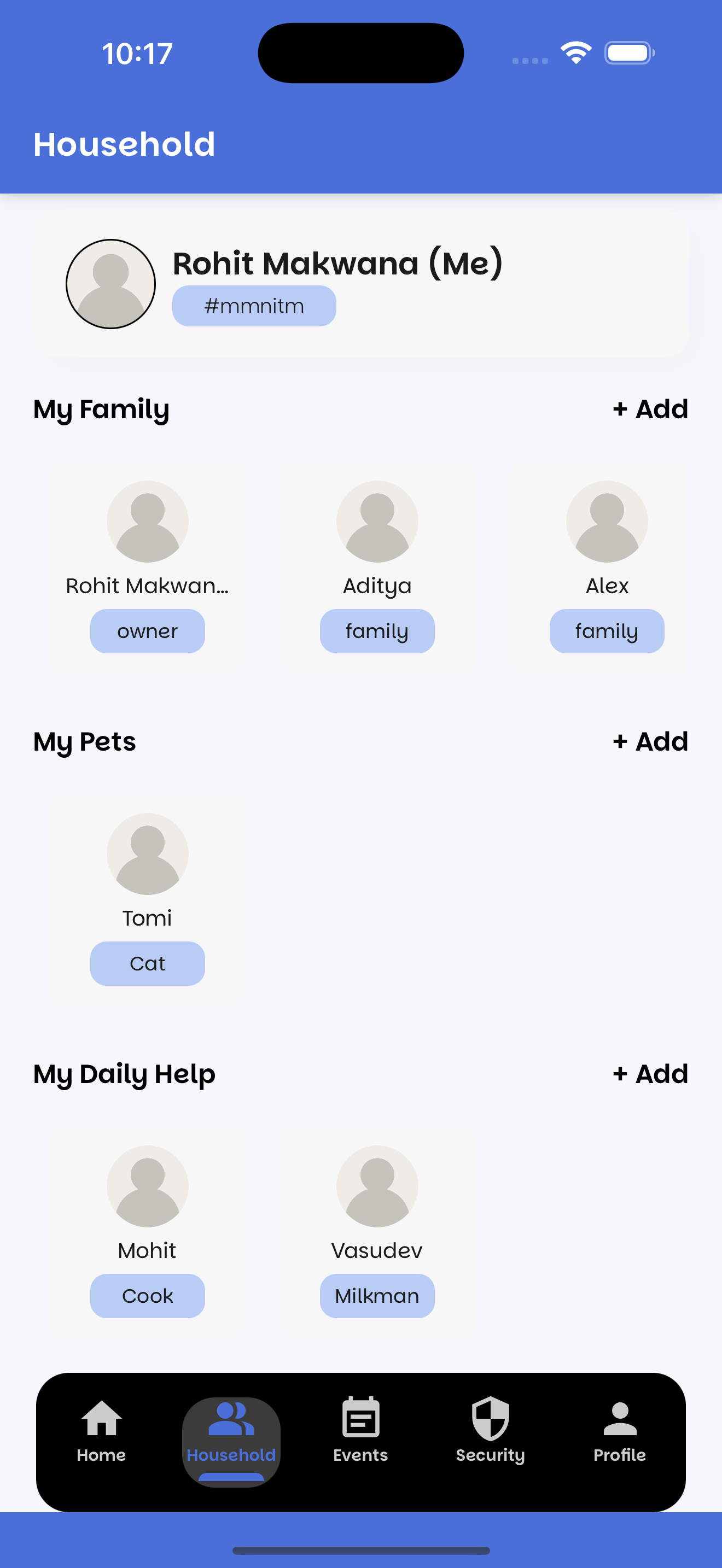This screenshot has width=722, height=1568.
Task: View the owner card in My Family
Action: 147,566
